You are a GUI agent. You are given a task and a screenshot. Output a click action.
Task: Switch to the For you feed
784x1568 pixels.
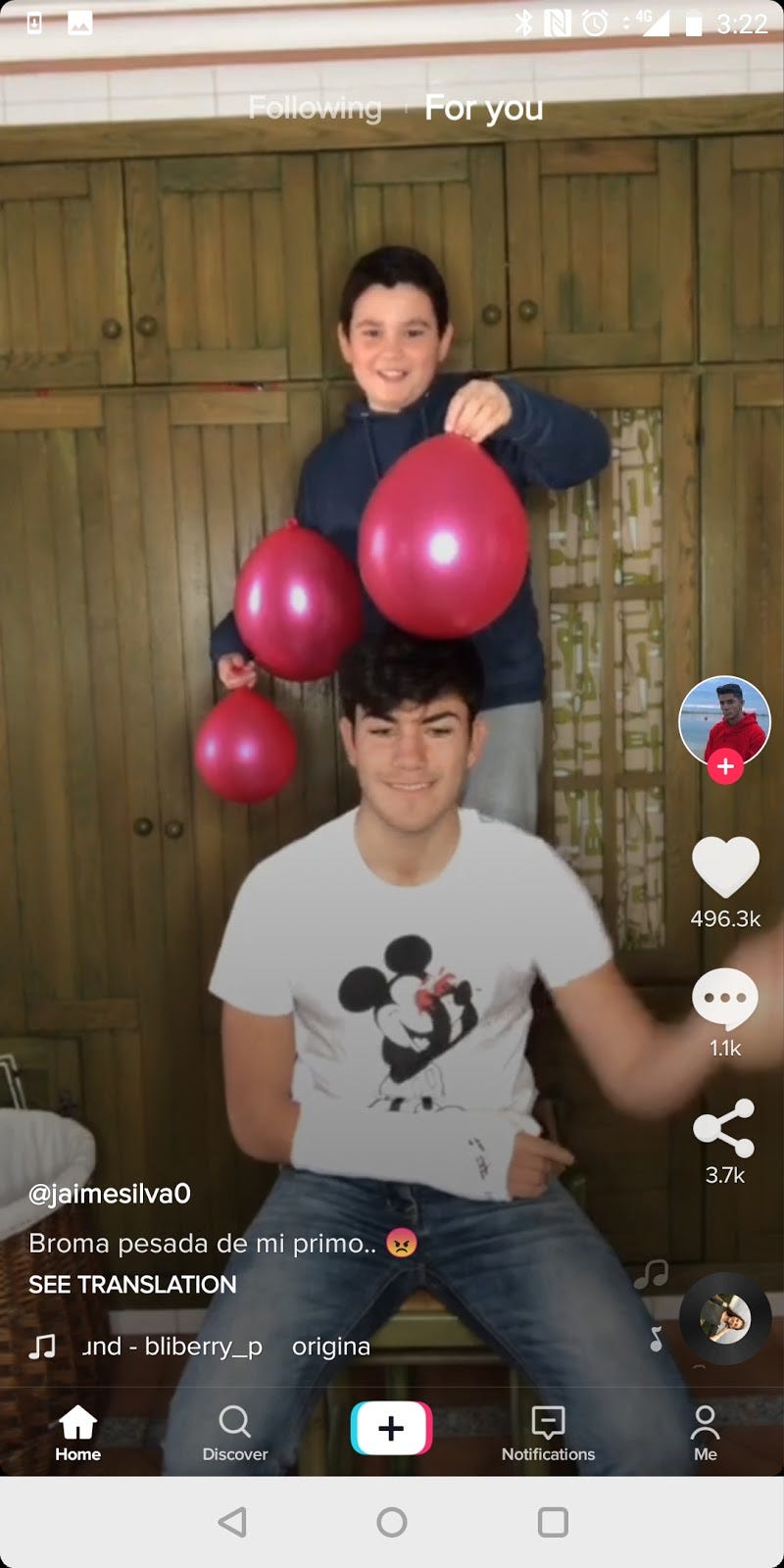(483, 108)
